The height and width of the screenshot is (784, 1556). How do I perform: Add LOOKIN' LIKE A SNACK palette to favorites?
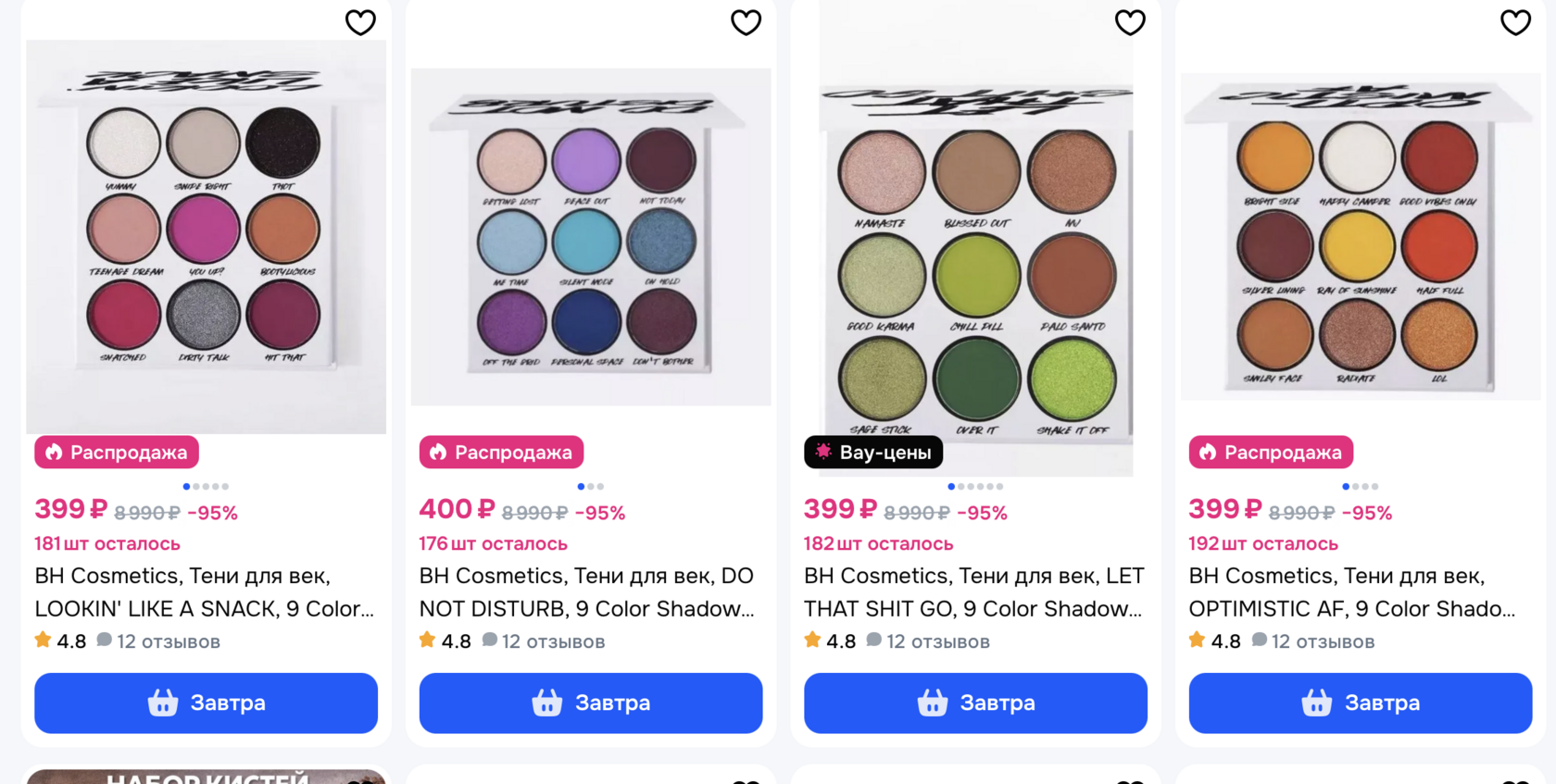coord(360,22)
